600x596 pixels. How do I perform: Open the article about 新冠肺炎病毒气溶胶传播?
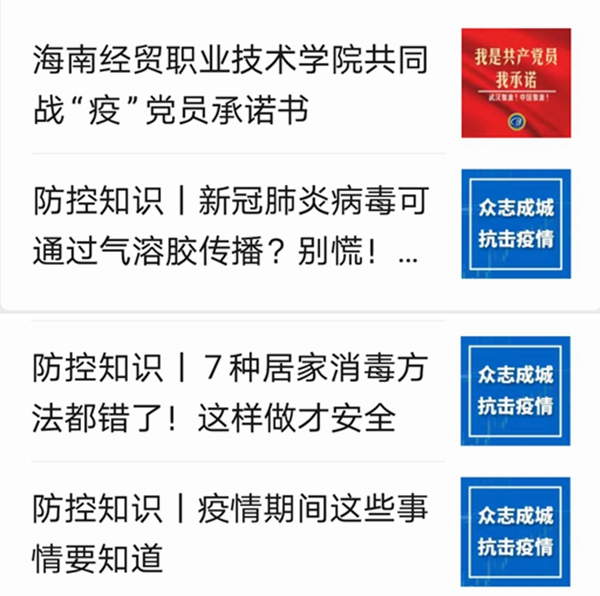tap(230, 227)
